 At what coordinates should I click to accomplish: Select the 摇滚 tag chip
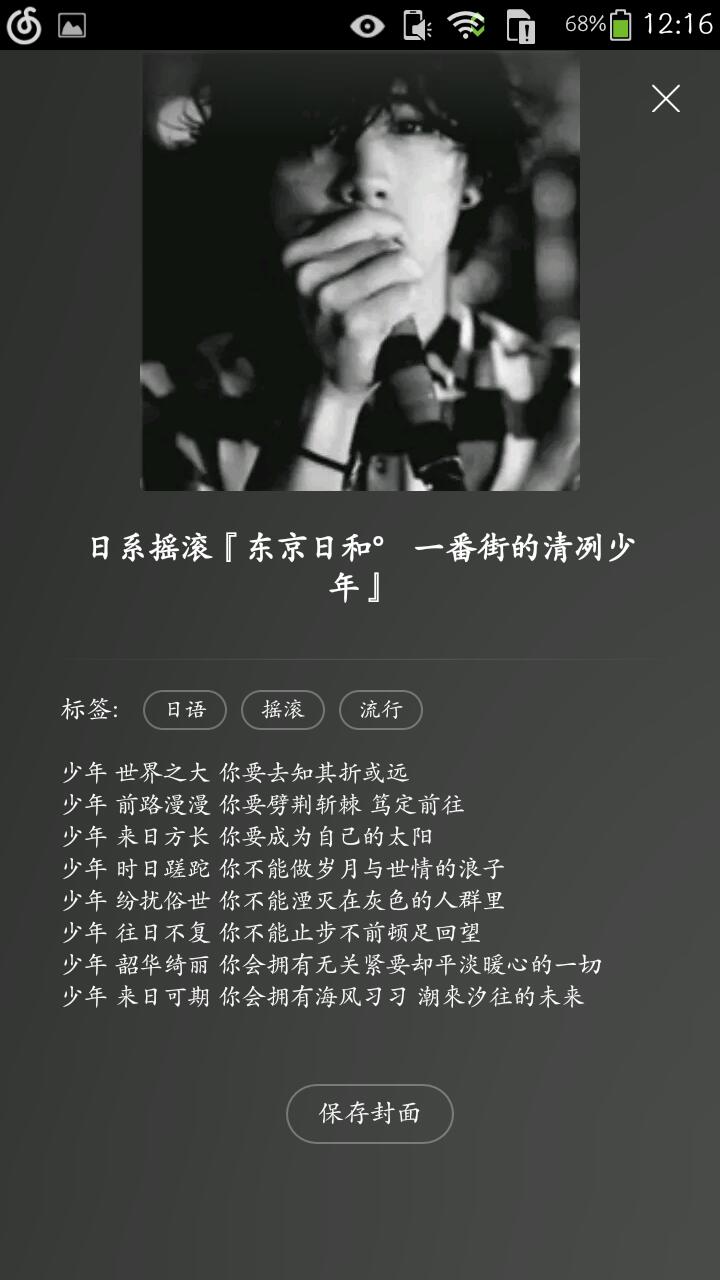283,710
